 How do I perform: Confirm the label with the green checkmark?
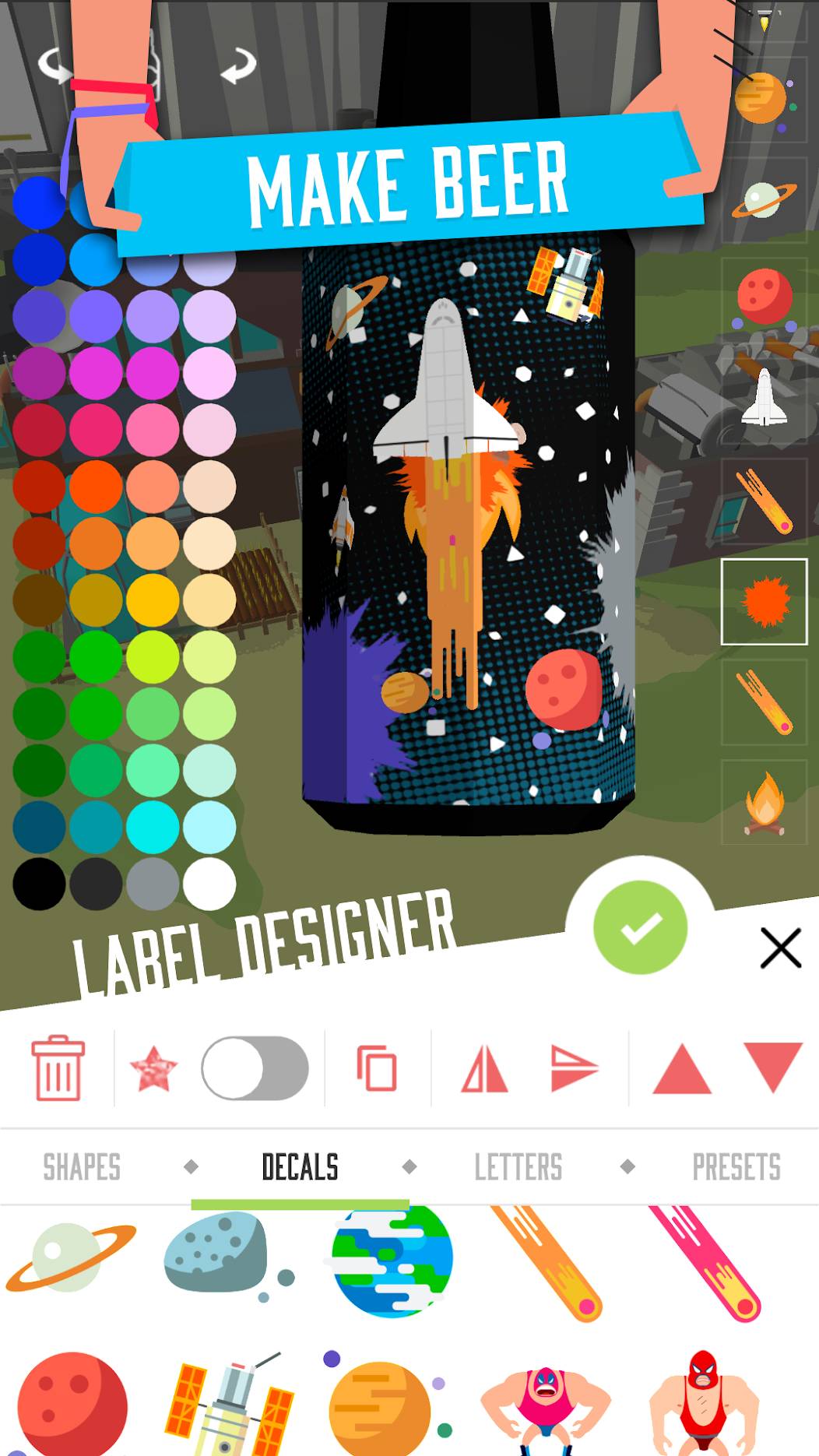tap(640, 927)
